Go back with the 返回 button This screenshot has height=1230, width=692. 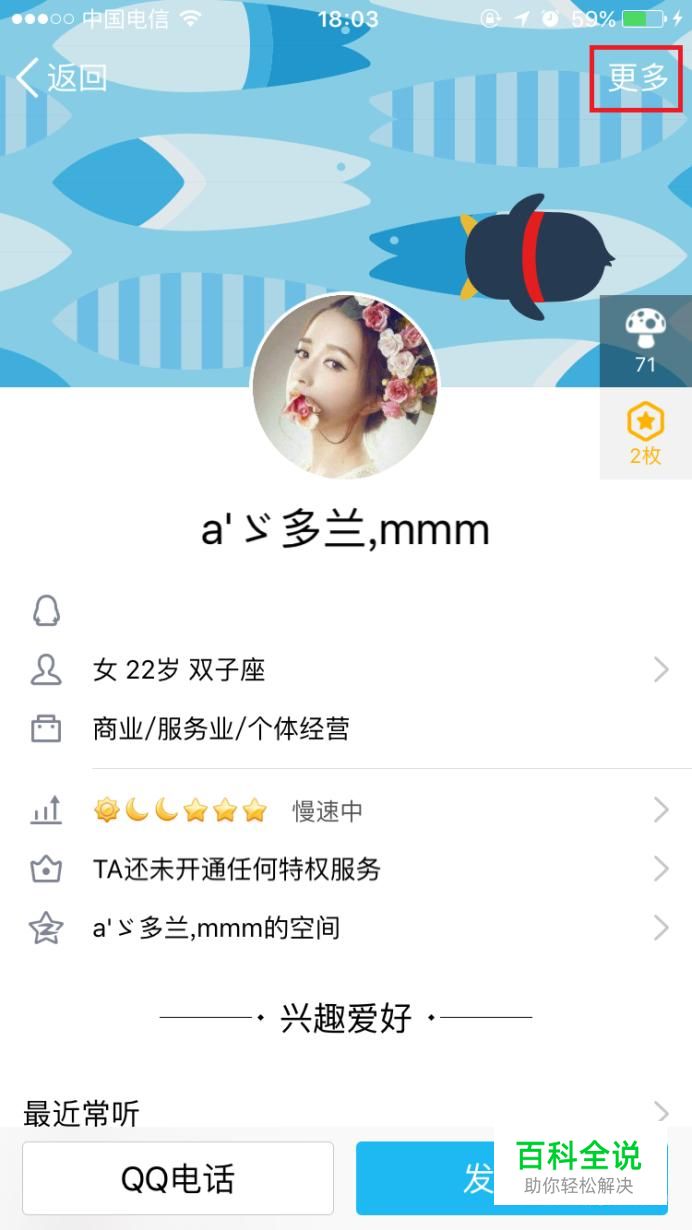pos(62,77)
